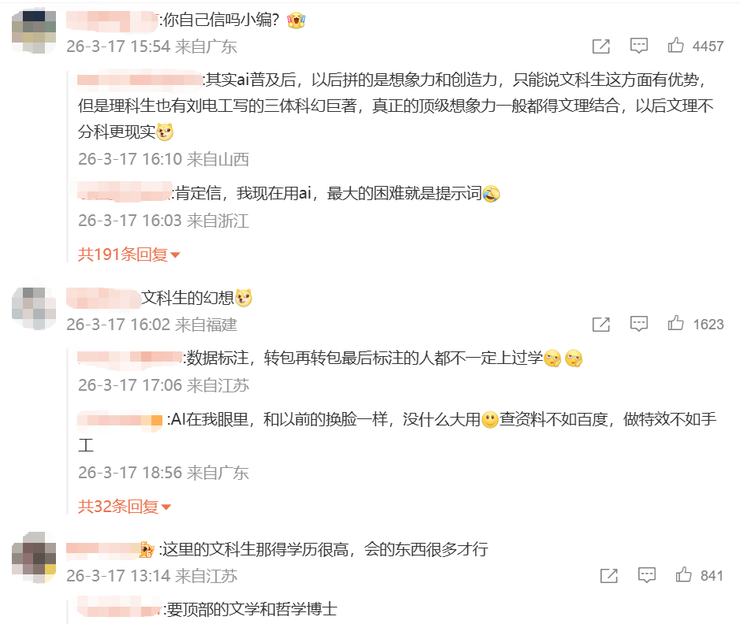Reply to the 文科生的幻想 comment

[639, 324]
